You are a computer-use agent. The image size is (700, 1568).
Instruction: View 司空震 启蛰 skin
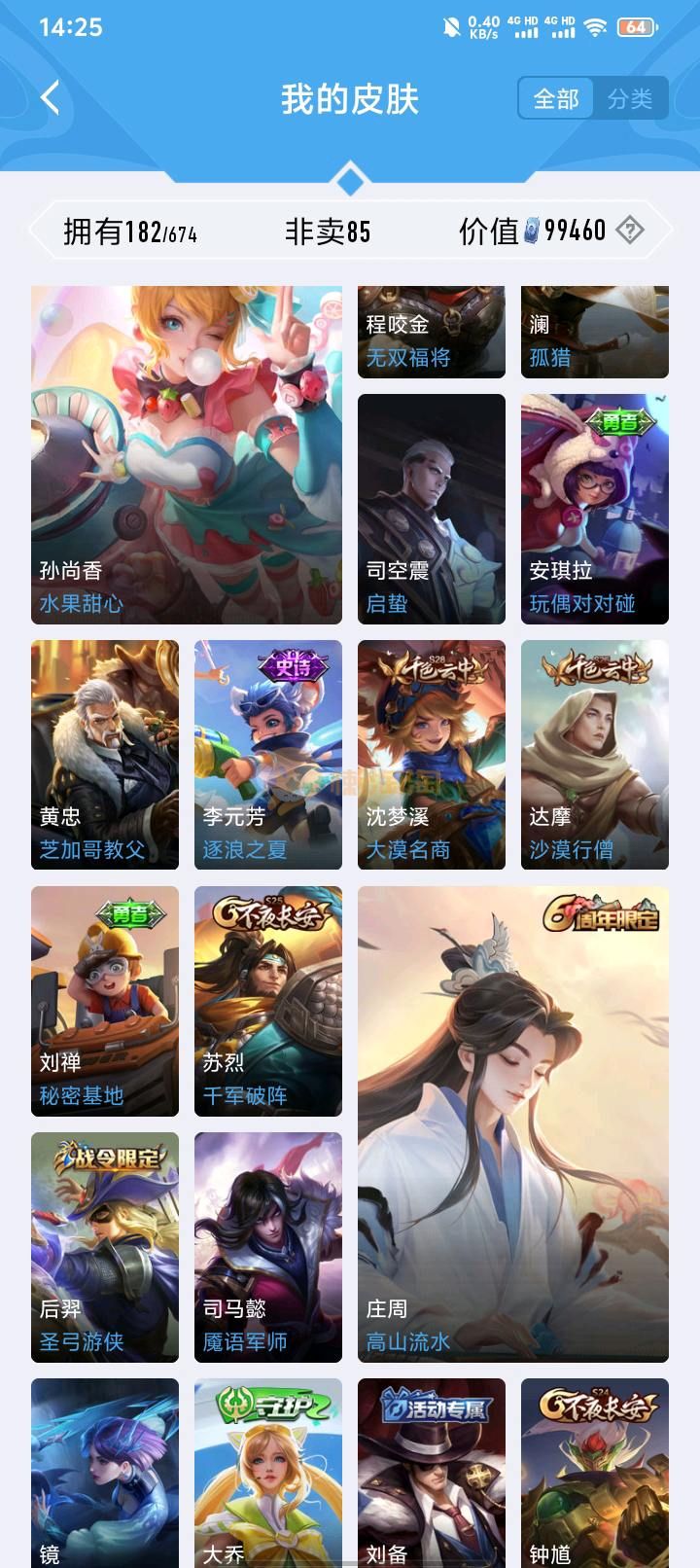(x=432, y=509)
